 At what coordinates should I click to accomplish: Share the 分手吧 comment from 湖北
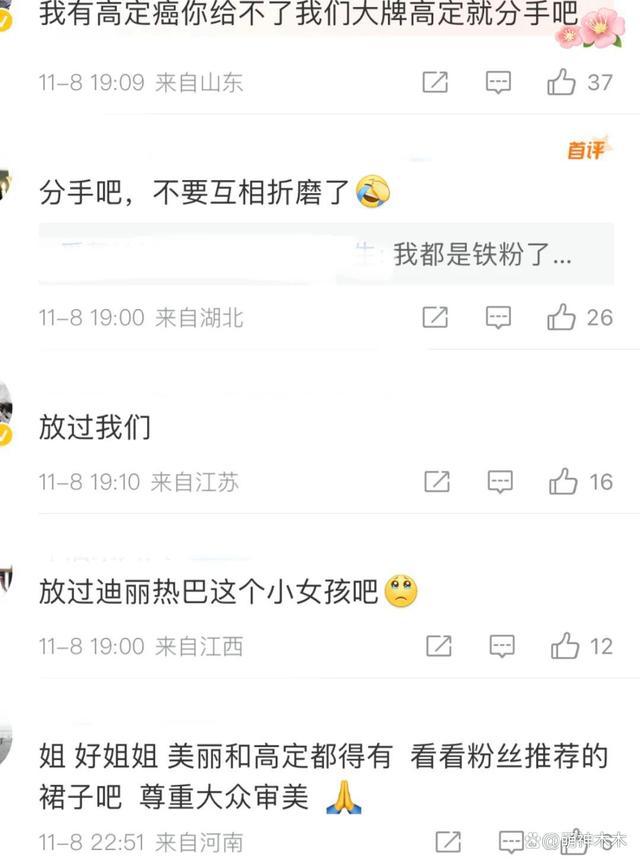click(x=435, y=318)
